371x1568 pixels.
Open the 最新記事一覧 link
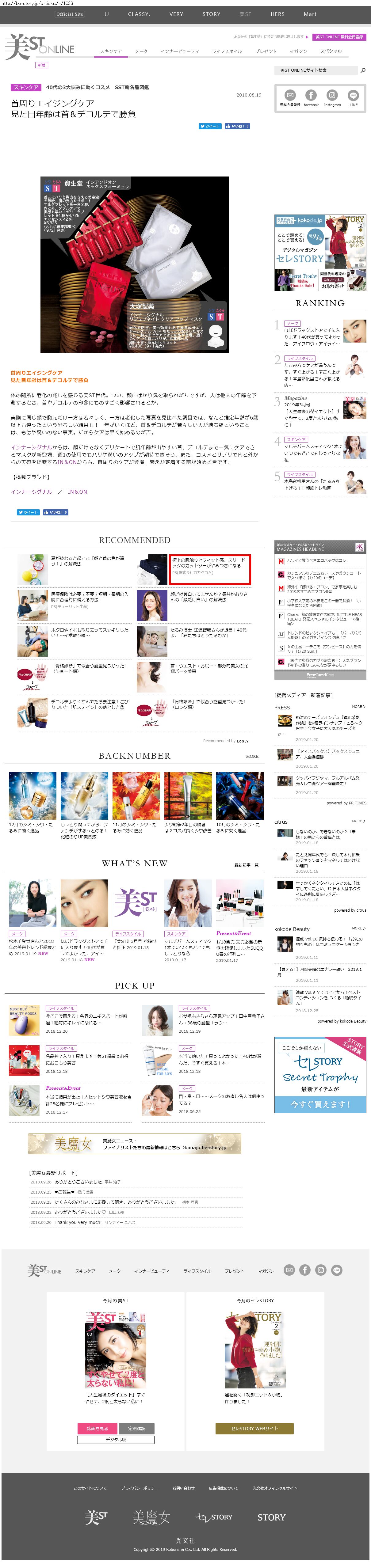tap(246, 864)
